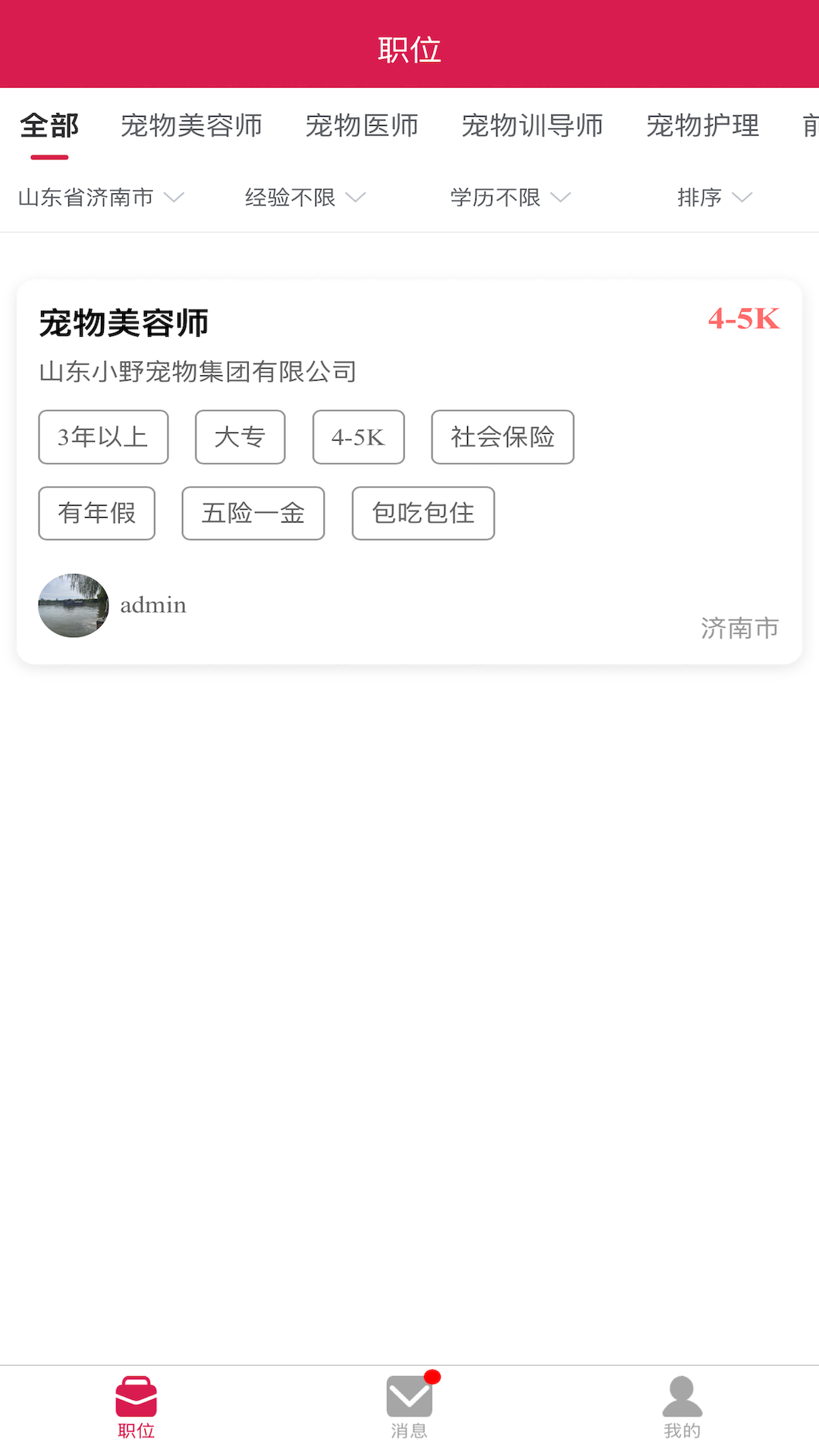Open the 经验不限 experience filter dropdown

point(303,197)
